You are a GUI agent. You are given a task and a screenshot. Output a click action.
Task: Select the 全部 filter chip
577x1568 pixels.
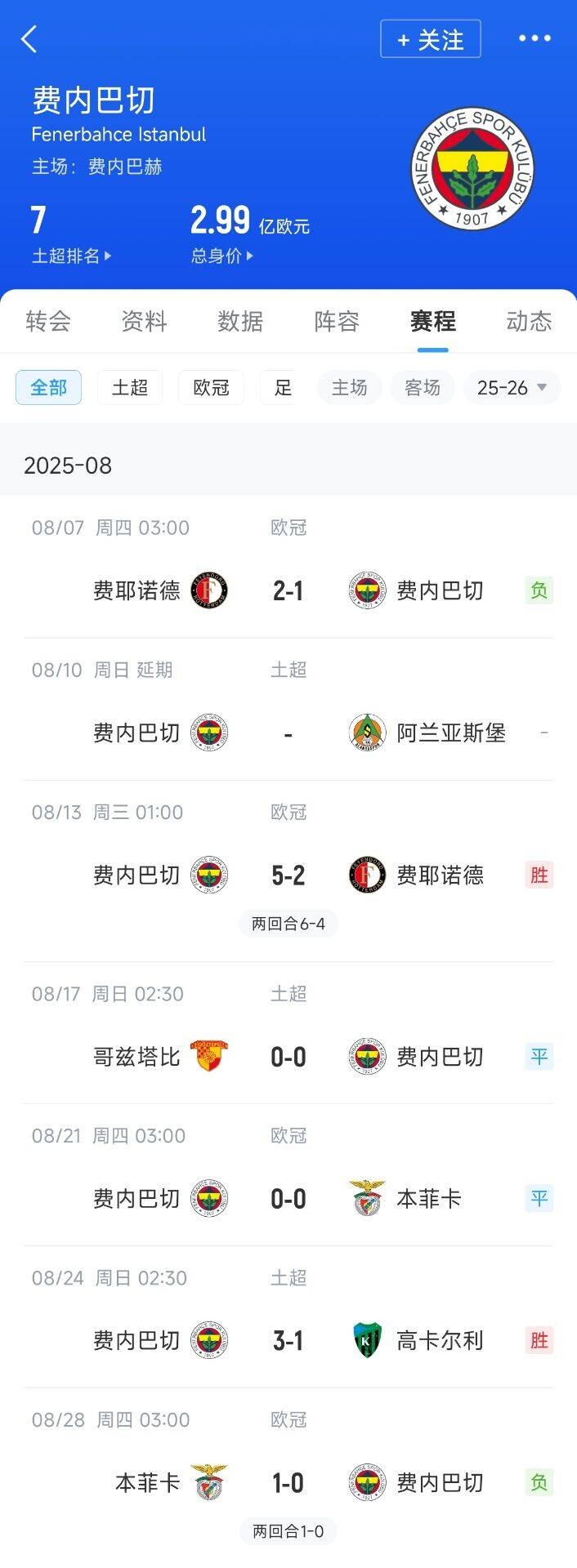click(49, 387)
